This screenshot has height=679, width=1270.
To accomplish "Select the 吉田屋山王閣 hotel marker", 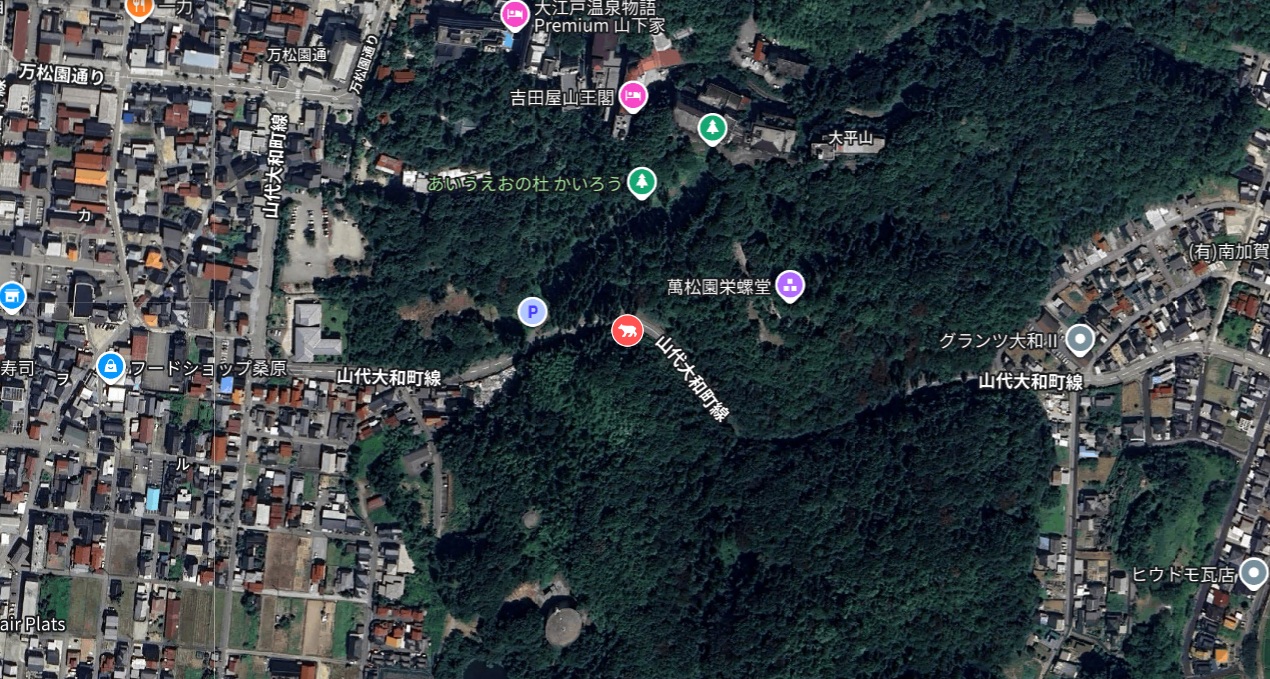I will (x=632, y=96).
